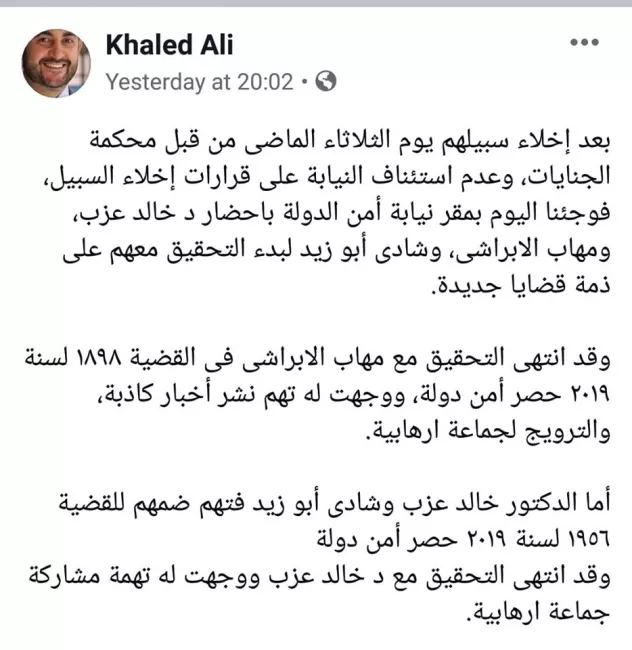Screen dimensions: 632x650
Task: Open Khaled Ali's profile picture
Action: pos(56,62)
